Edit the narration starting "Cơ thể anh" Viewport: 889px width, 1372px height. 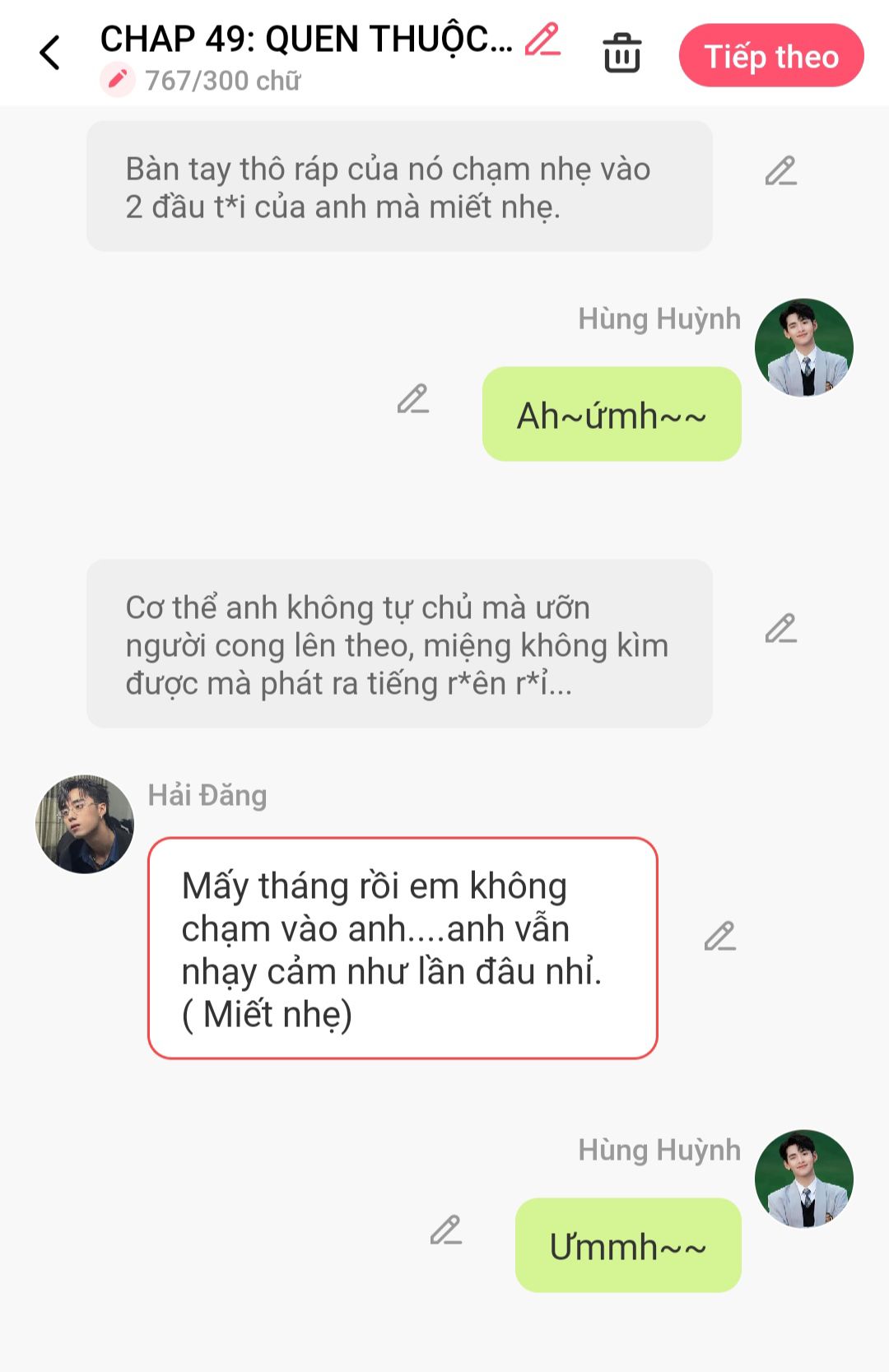780,629
